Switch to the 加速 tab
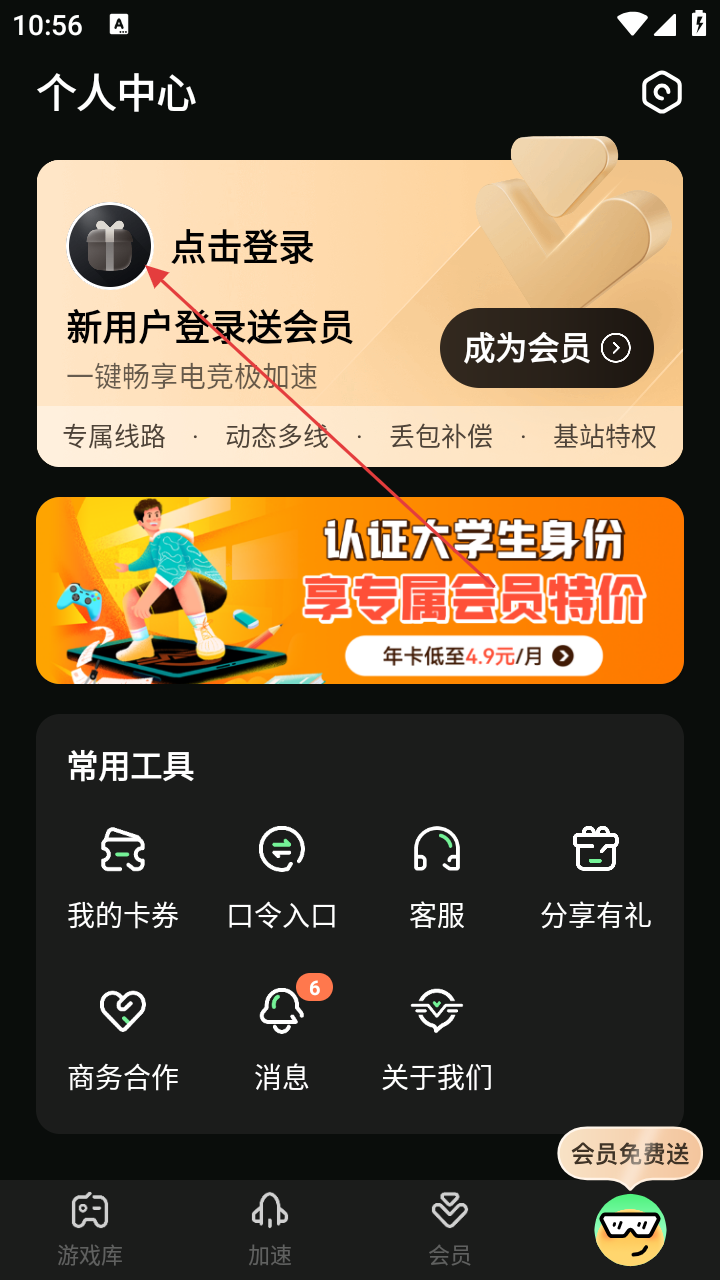This screenshot has height=1280, width=720. (270, 1230)
